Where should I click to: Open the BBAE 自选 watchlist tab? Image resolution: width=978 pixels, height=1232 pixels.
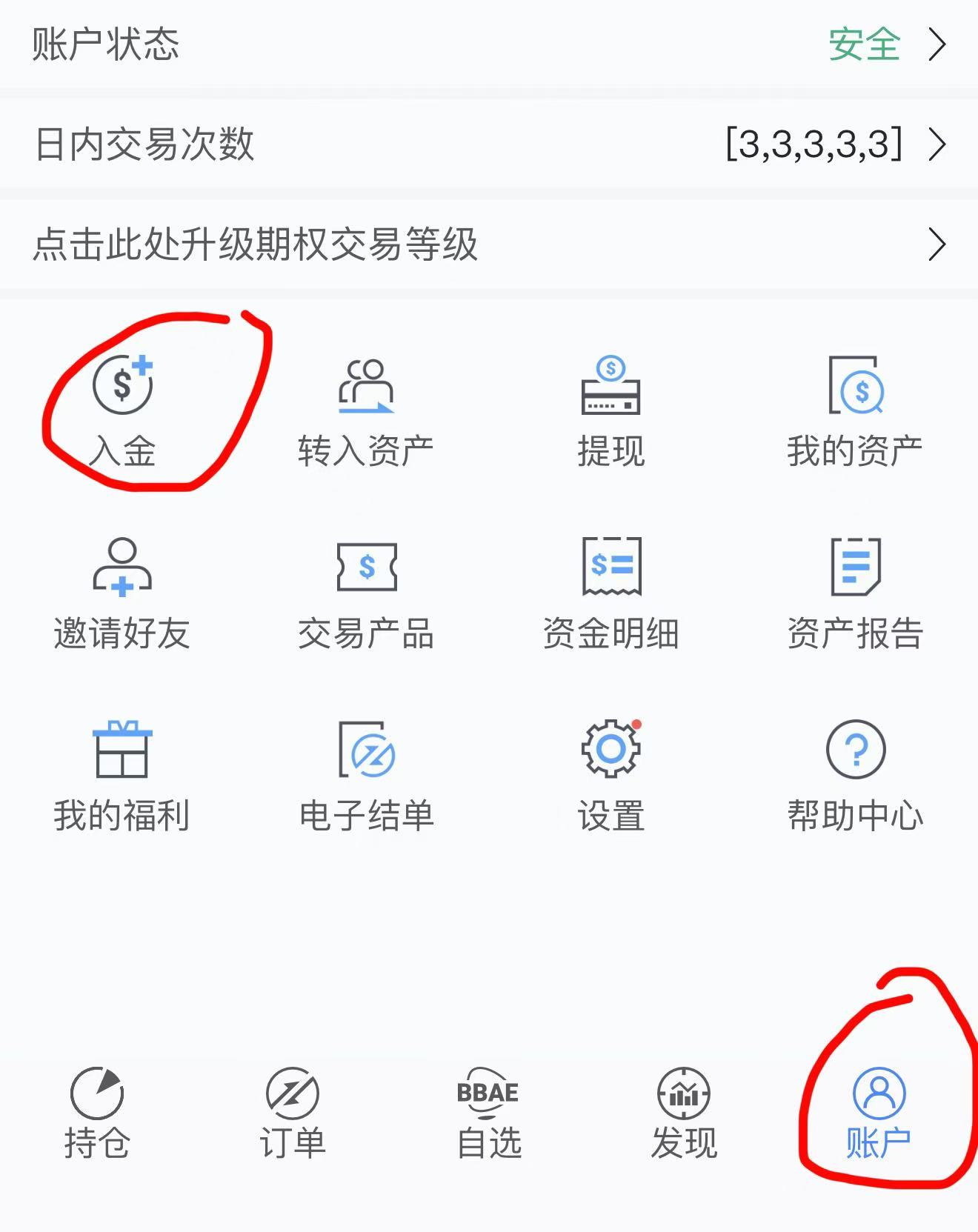pos(489,1119)
